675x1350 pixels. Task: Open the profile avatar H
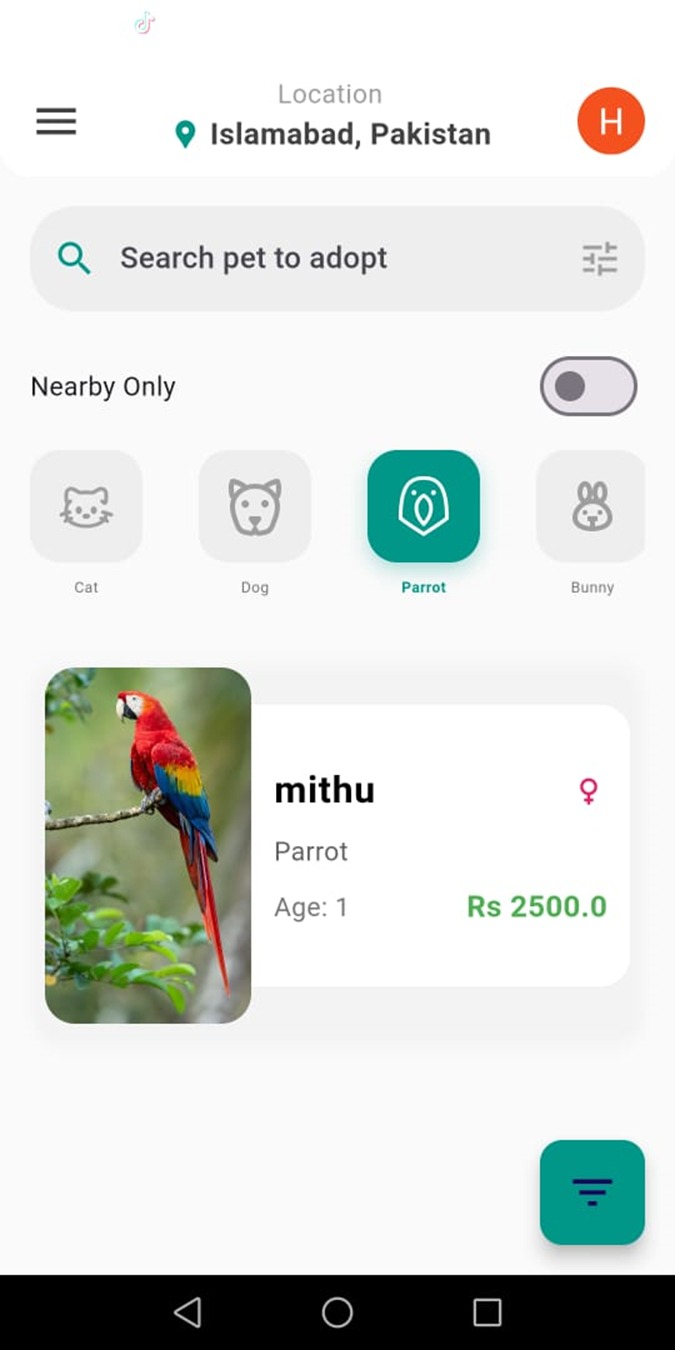pyautogui.click(x=610, y=121)
